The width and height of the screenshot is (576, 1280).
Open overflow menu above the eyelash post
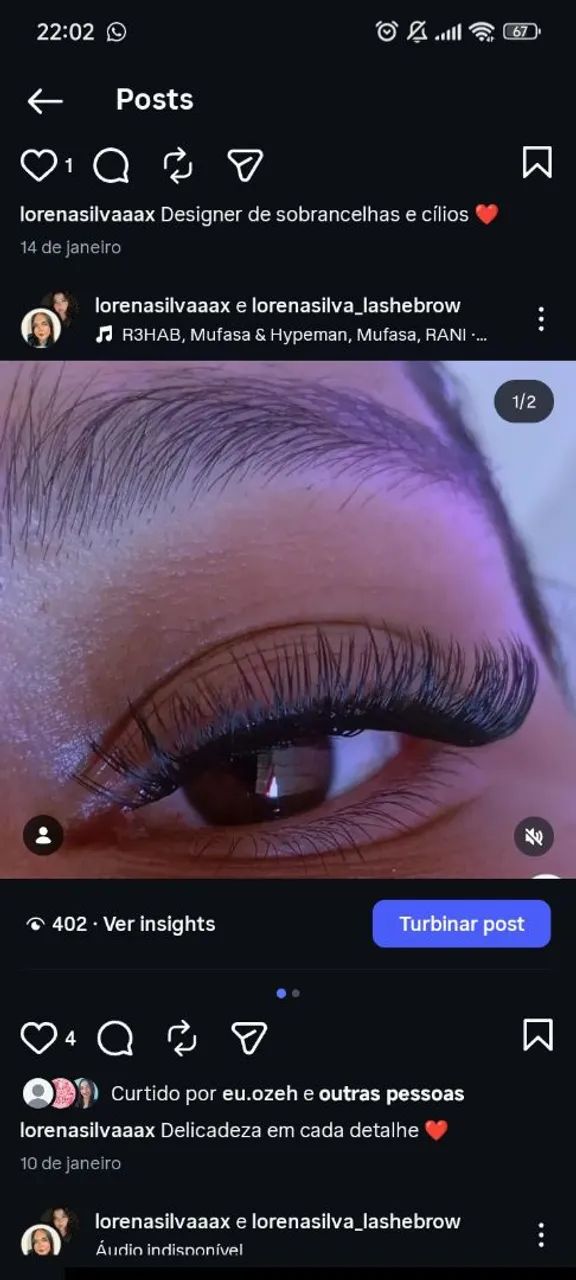[540, 319]
